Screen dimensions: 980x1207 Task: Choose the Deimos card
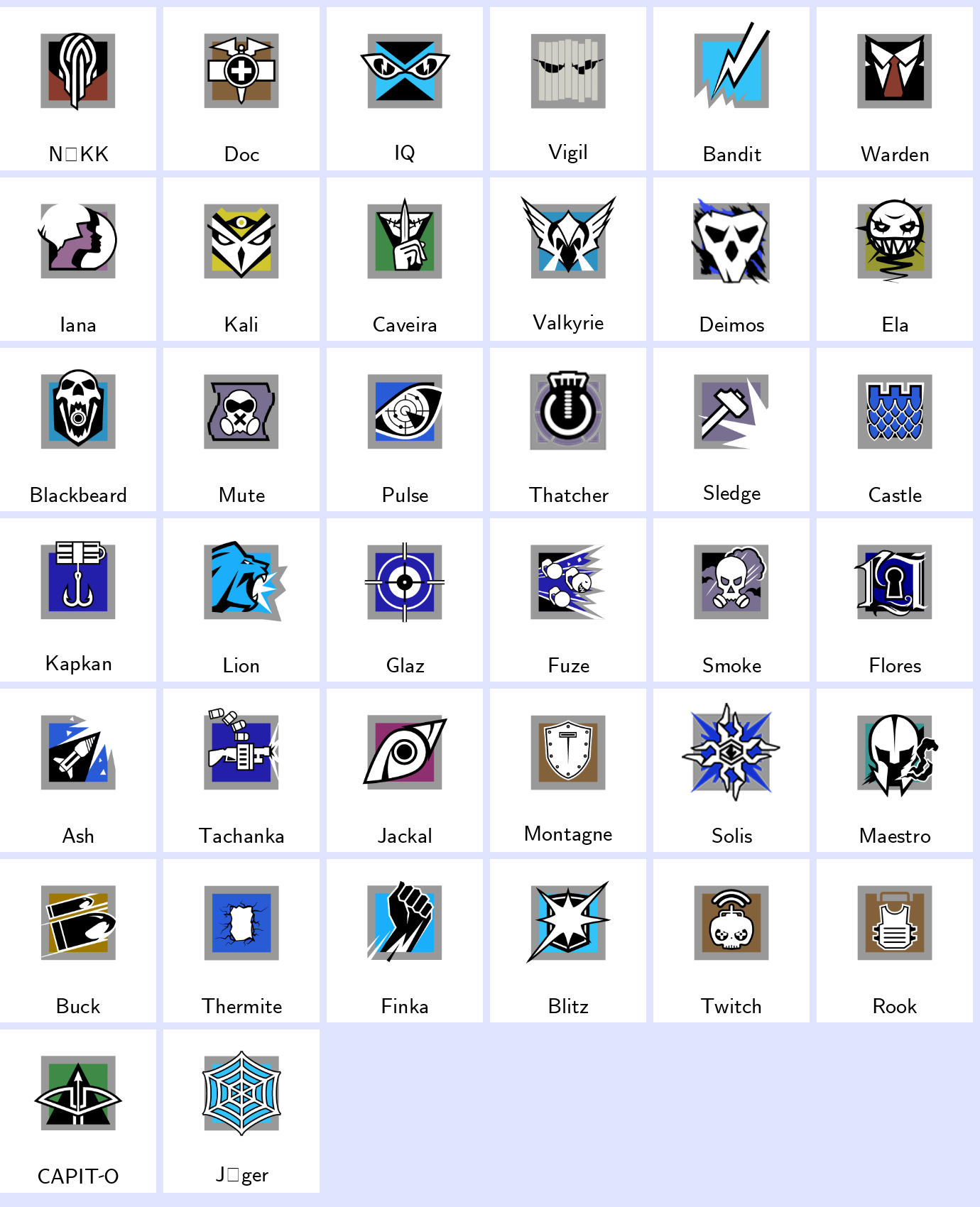(731, 259)
